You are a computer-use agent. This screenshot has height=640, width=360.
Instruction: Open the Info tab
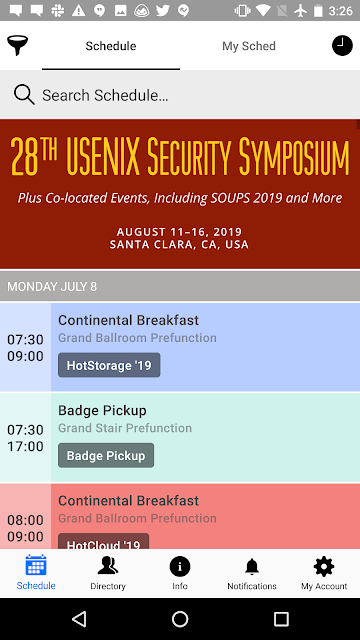(180, 573)
